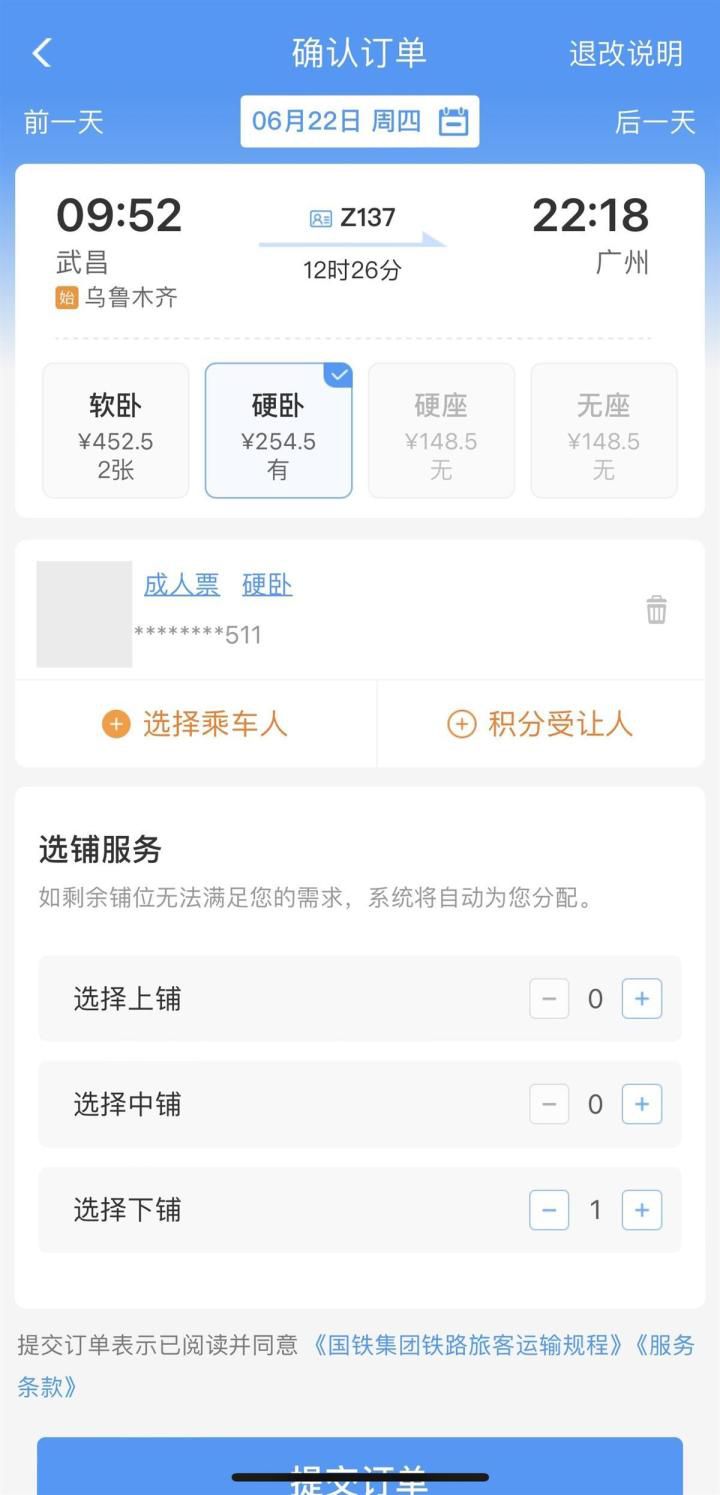Select the 软卧 soft sleeper seat option

116,430
